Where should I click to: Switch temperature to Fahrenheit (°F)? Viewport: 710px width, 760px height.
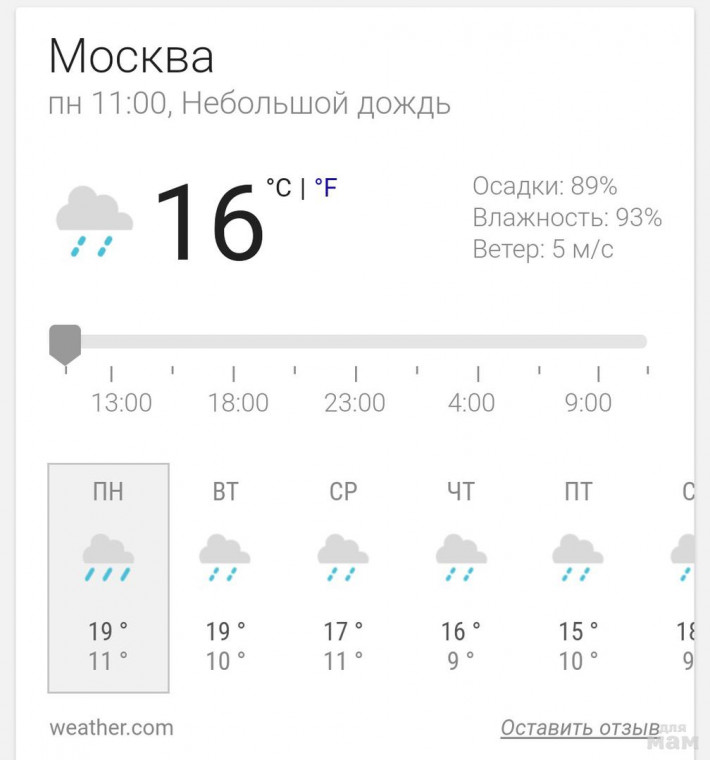point(326,187)
